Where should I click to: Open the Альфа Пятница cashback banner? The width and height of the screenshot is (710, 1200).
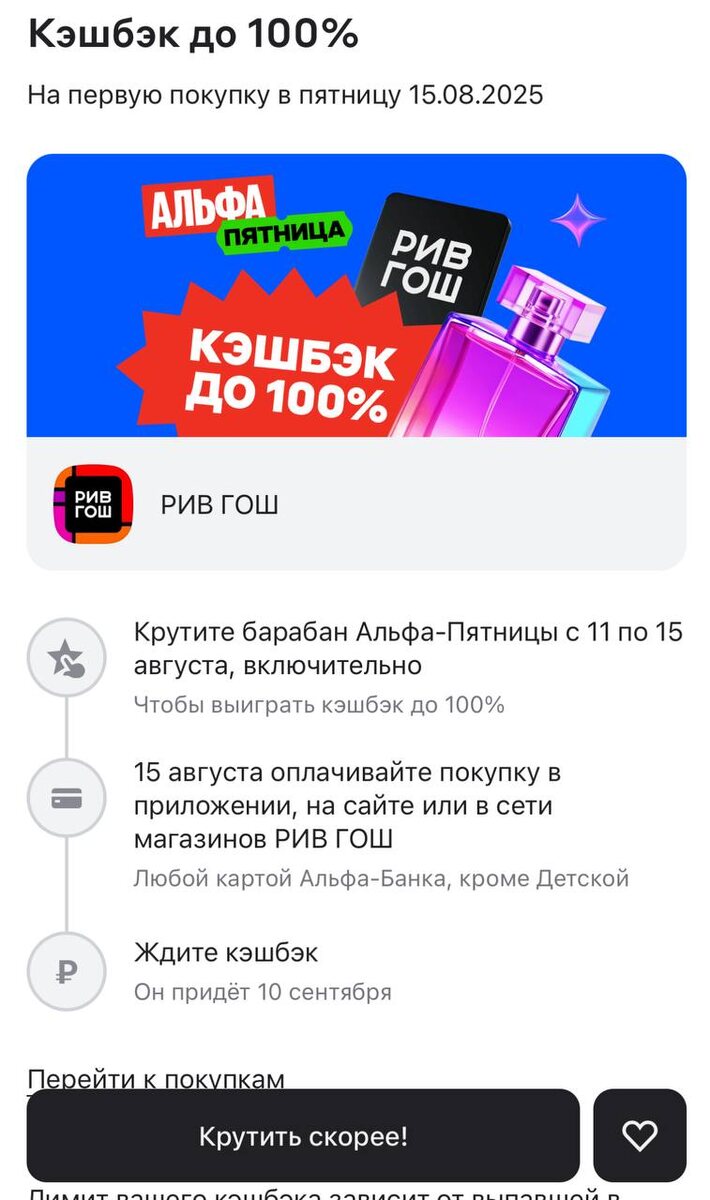tap(356, 296)
